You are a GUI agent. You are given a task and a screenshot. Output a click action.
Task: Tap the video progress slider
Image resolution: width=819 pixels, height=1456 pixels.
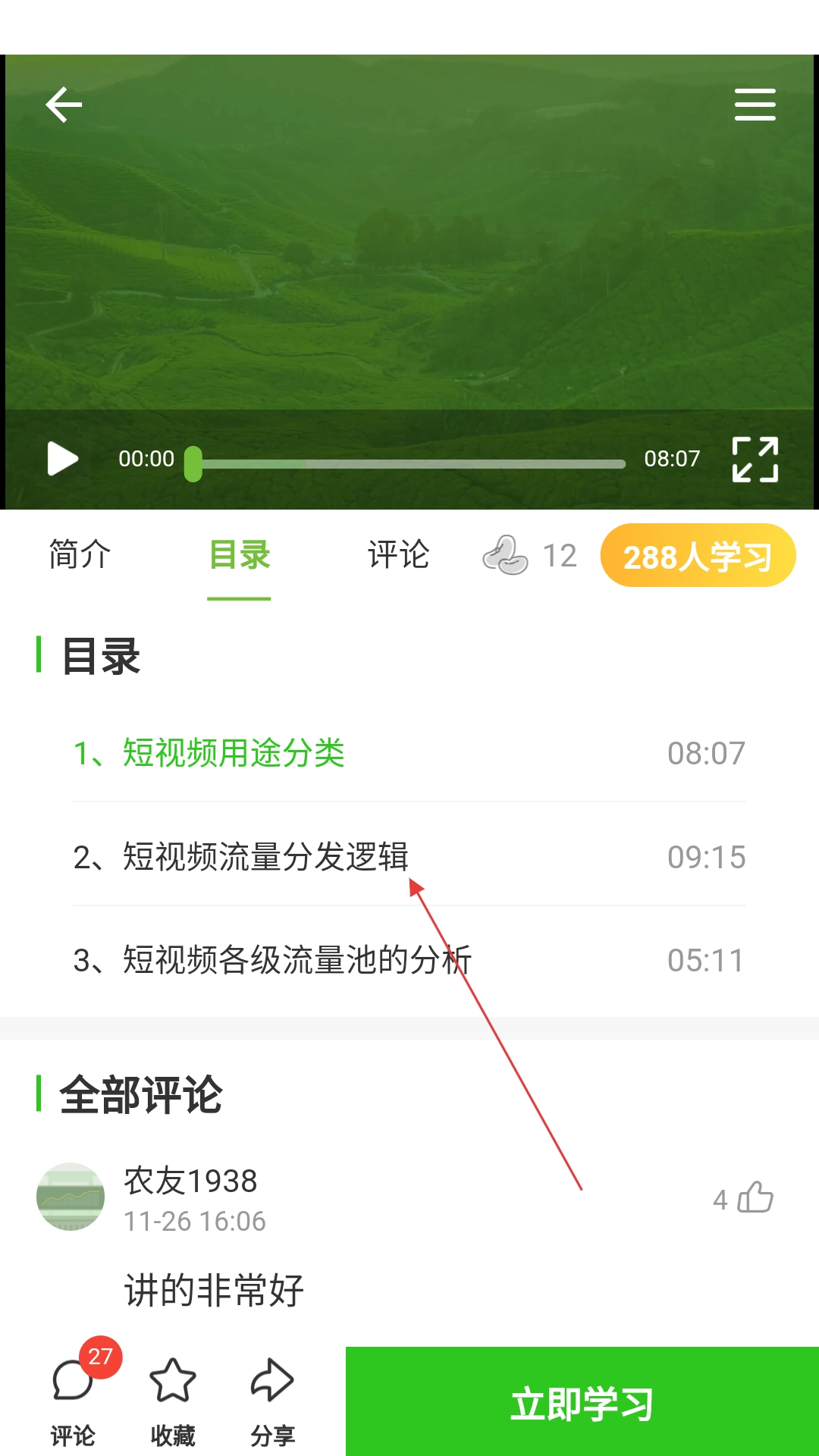point(409,463)
